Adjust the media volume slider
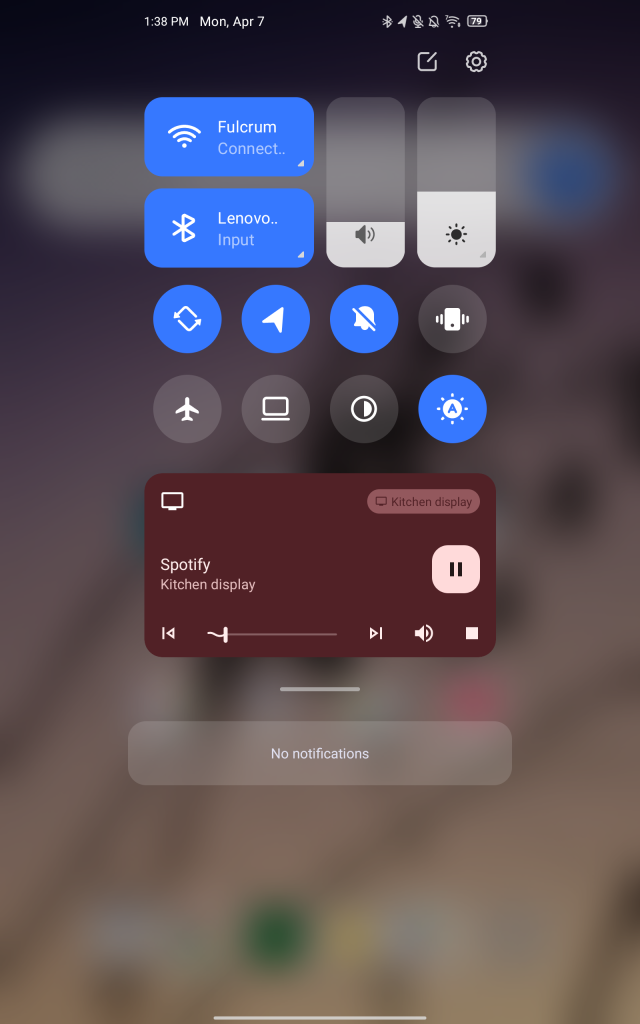This screenshot has height=1024, width=640. [x=365, y=182]
